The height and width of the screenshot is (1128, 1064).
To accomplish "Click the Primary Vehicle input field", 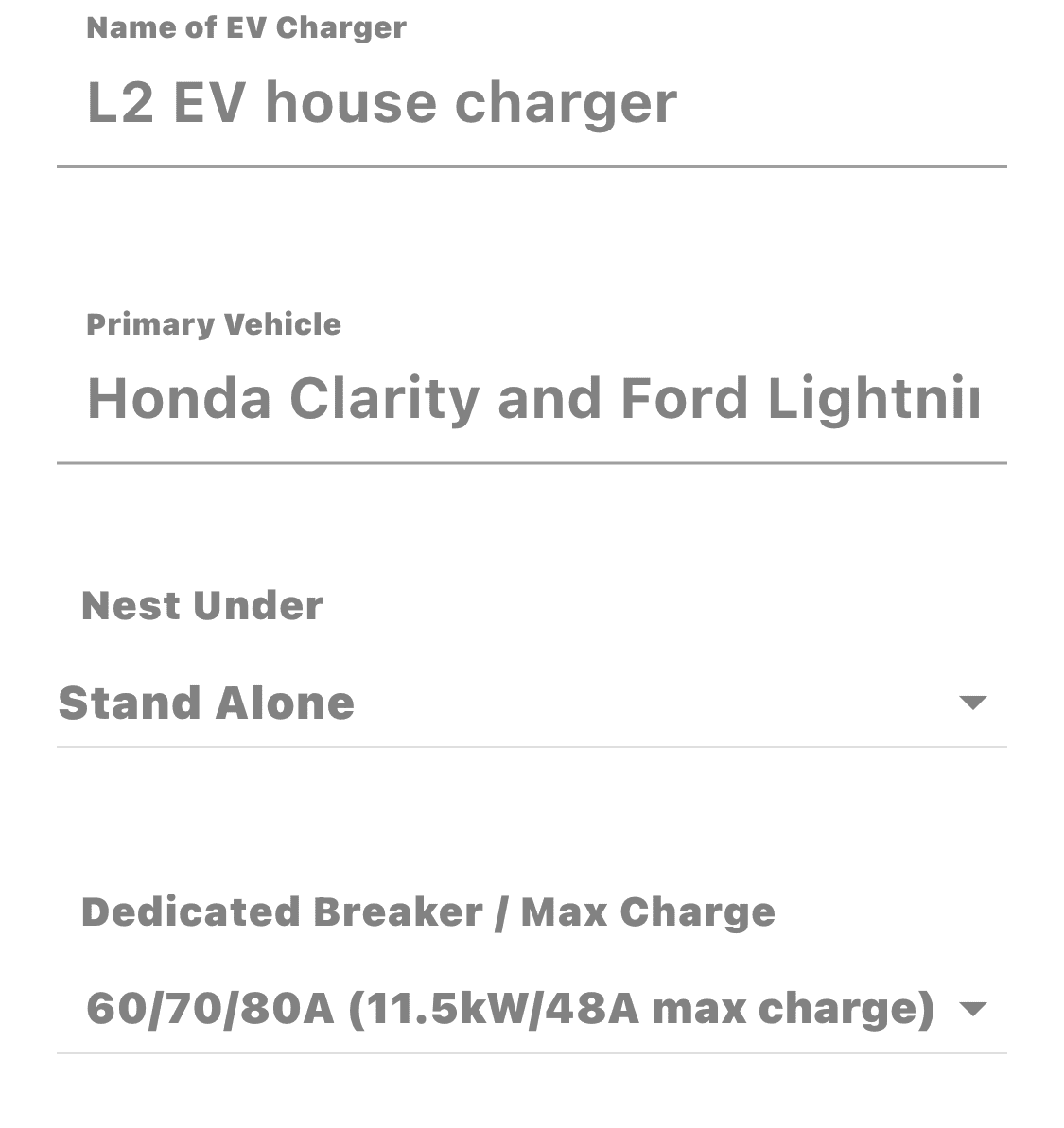I will (530, 397).
